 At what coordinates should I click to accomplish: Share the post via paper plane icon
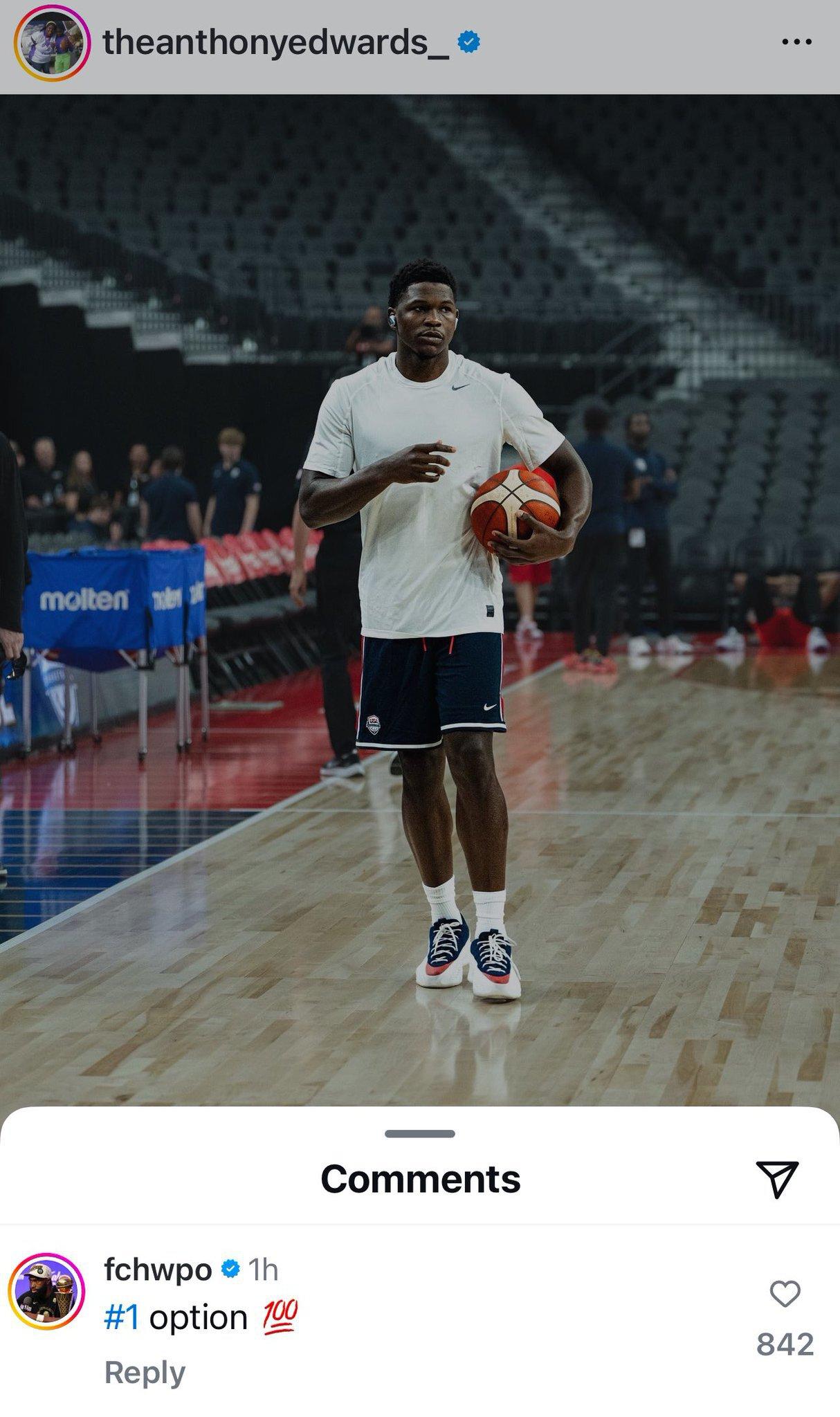(x=777, y=1178)
